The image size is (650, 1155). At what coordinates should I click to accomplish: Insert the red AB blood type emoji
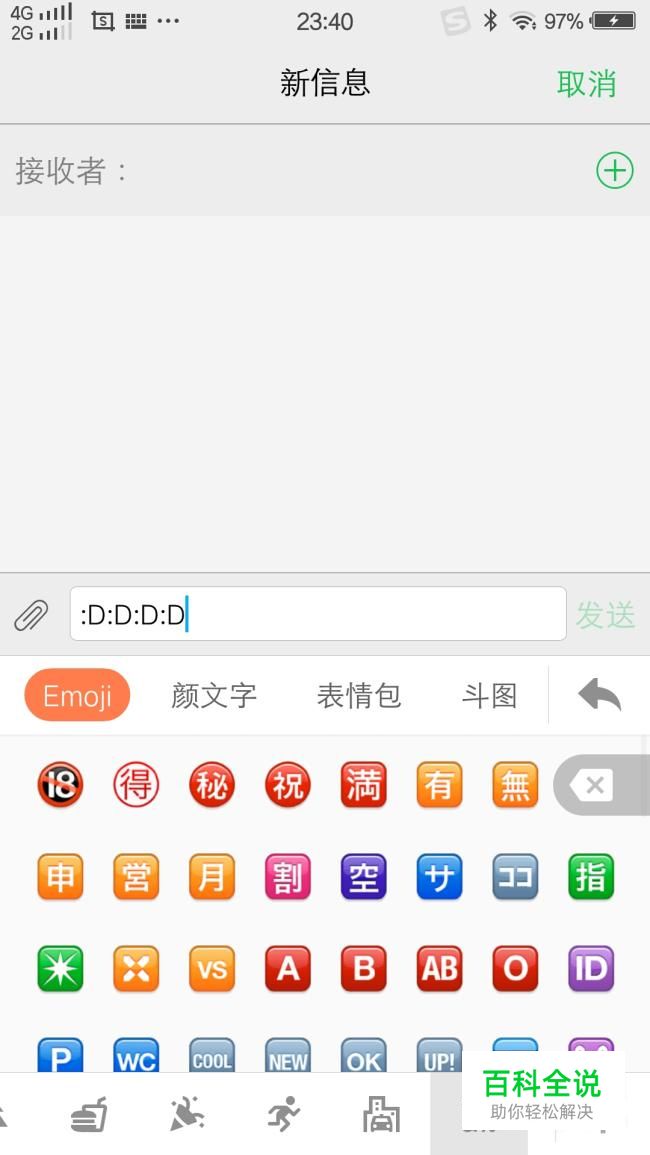(439, 969)
